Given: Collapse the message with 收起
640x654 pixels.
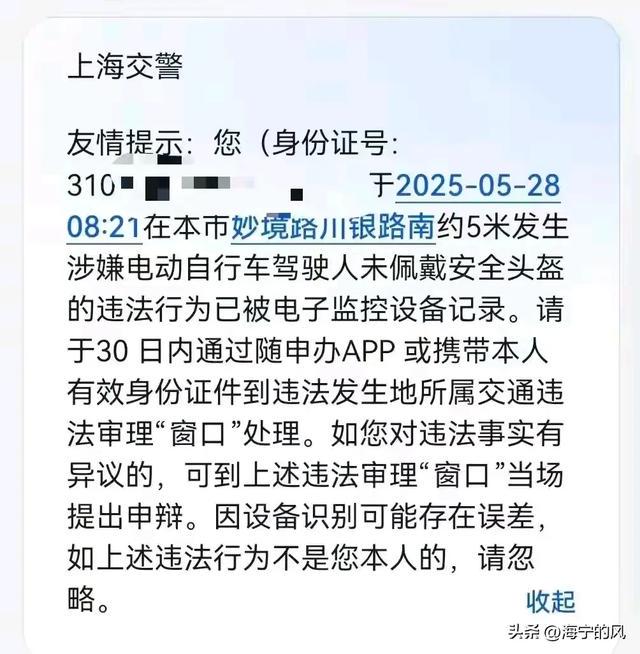Looking at the screenshot, I should coord(551,600).
